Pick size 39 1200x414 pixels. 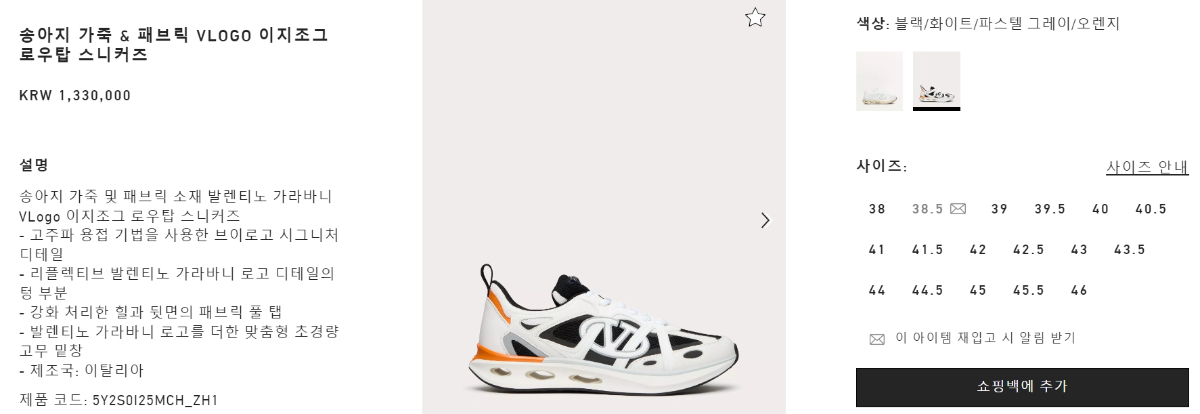(x=999, y=209)
